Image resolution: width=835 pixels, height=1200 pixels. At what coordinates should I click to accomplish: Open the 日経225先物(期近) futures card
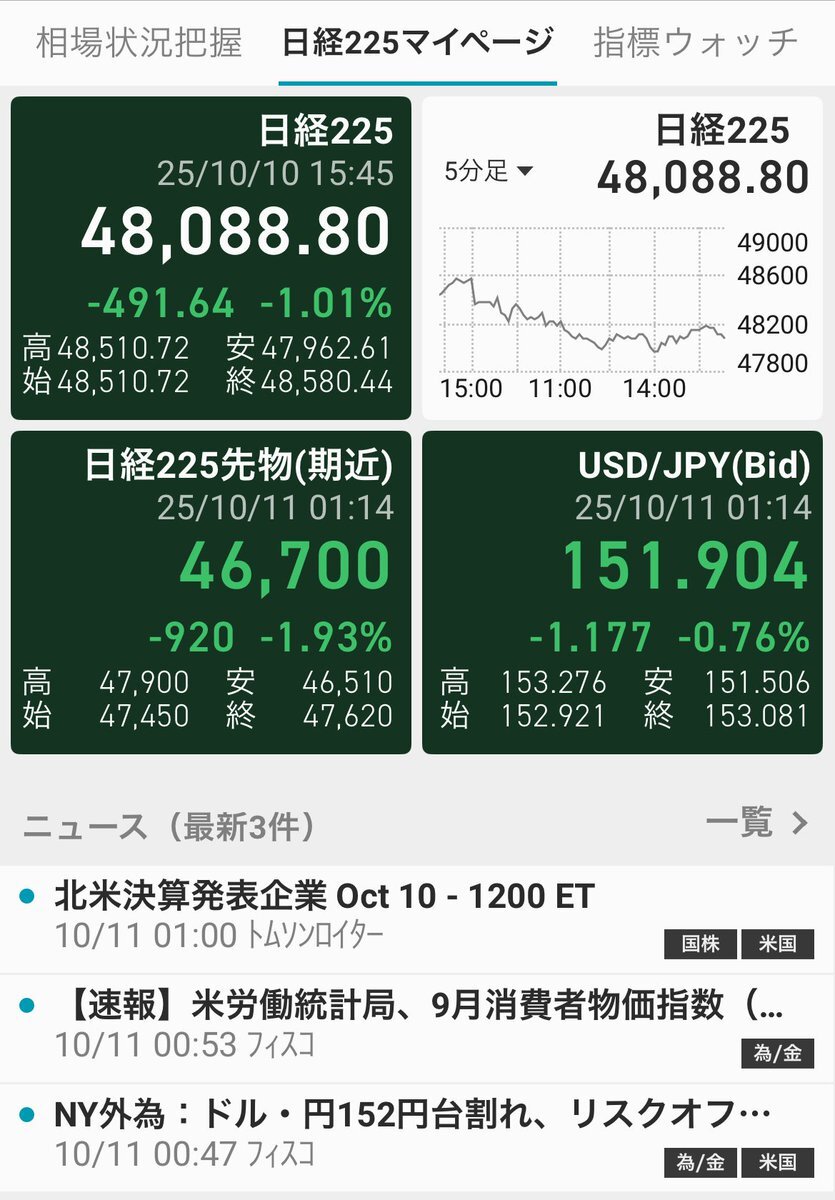tap(211, 592)
